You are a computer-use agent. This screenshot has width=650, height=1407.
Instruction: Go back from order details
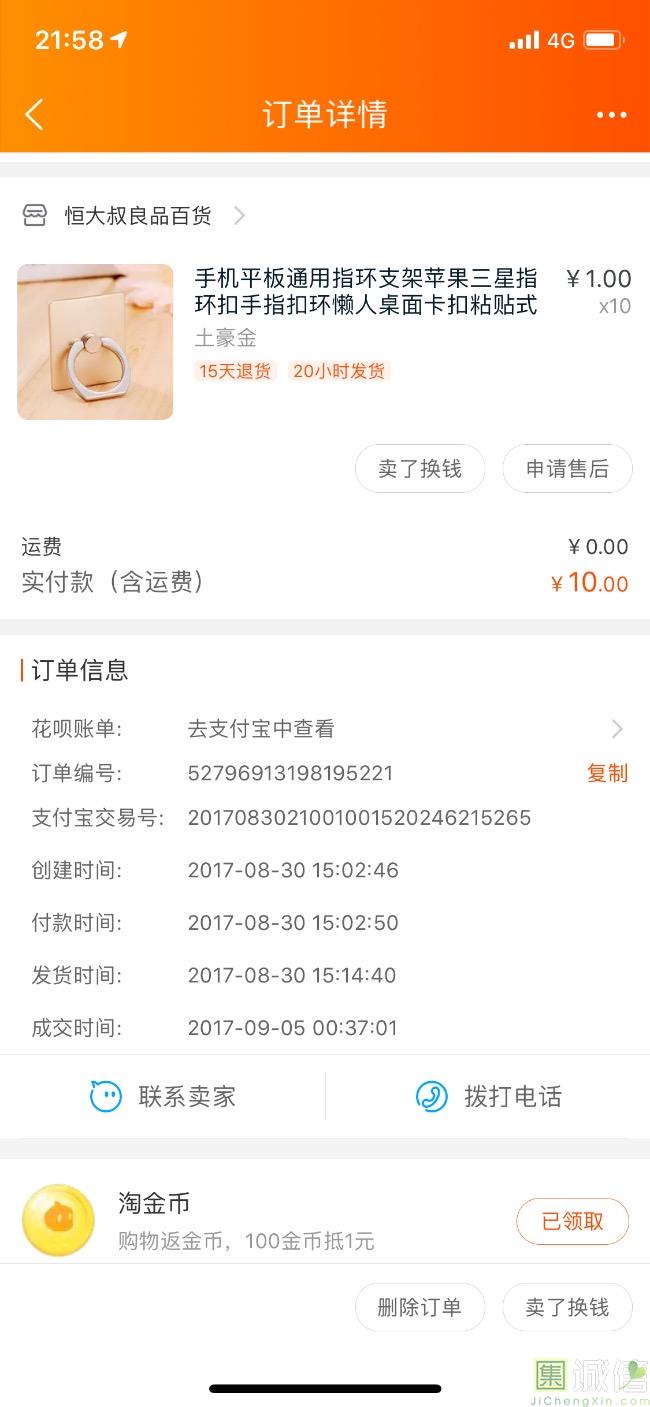click(34, 115)
